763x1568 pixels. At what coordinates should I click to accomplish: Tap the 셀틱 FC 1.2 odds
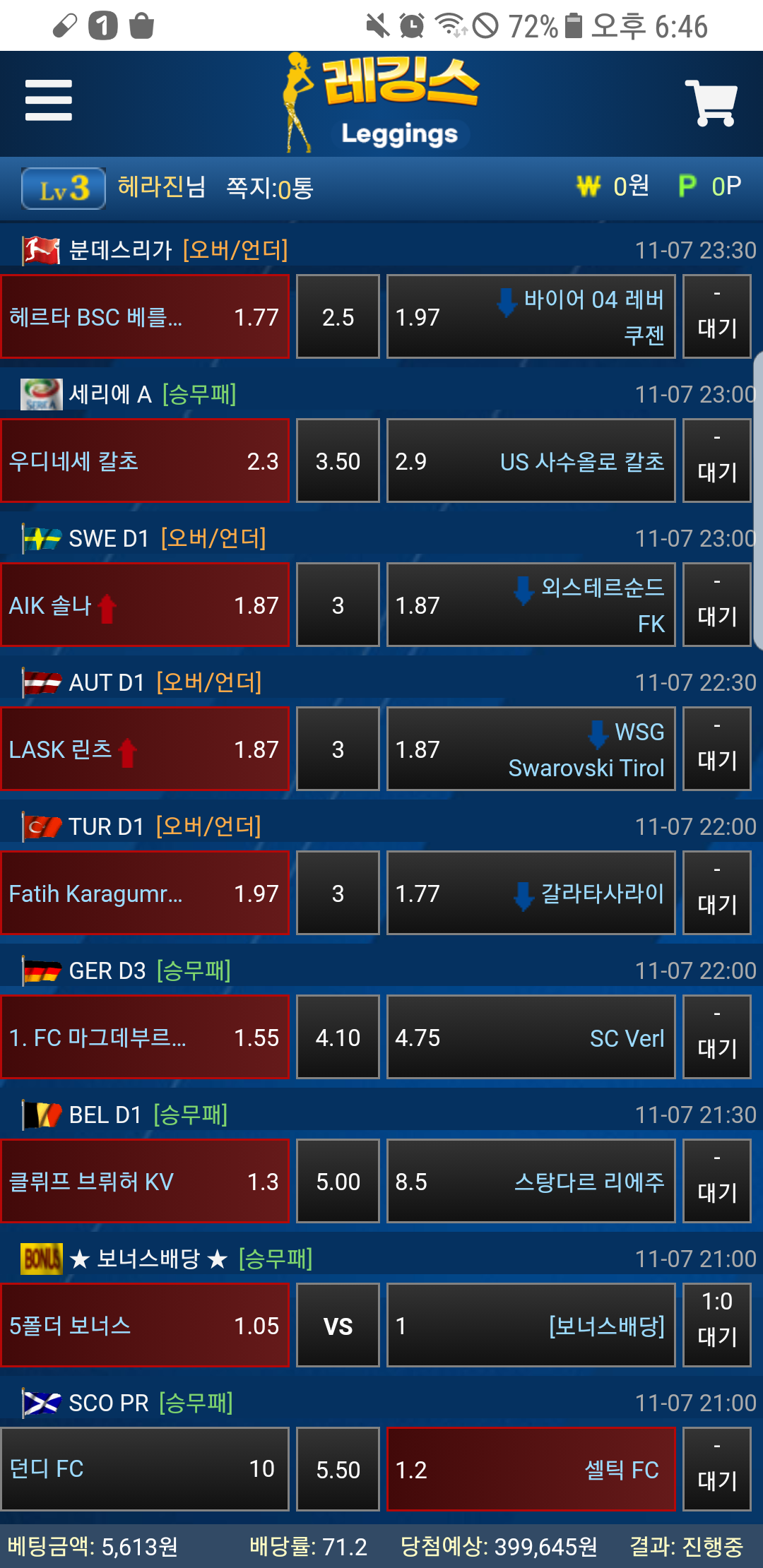click(531, 1469)
